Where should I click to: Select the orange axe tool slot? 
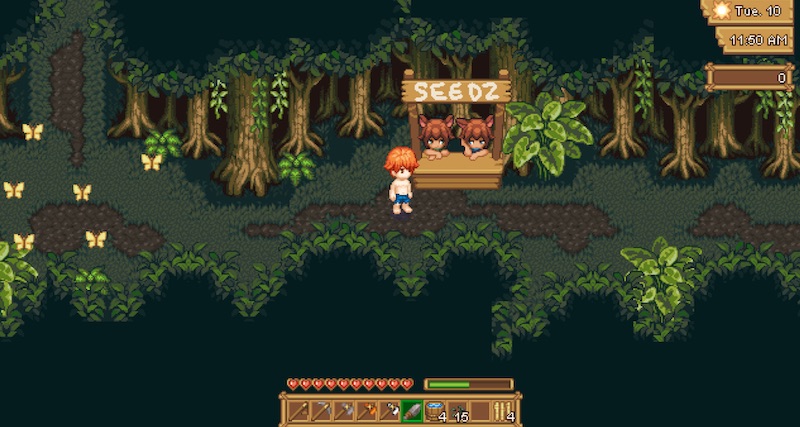click(x=366, y=411)
